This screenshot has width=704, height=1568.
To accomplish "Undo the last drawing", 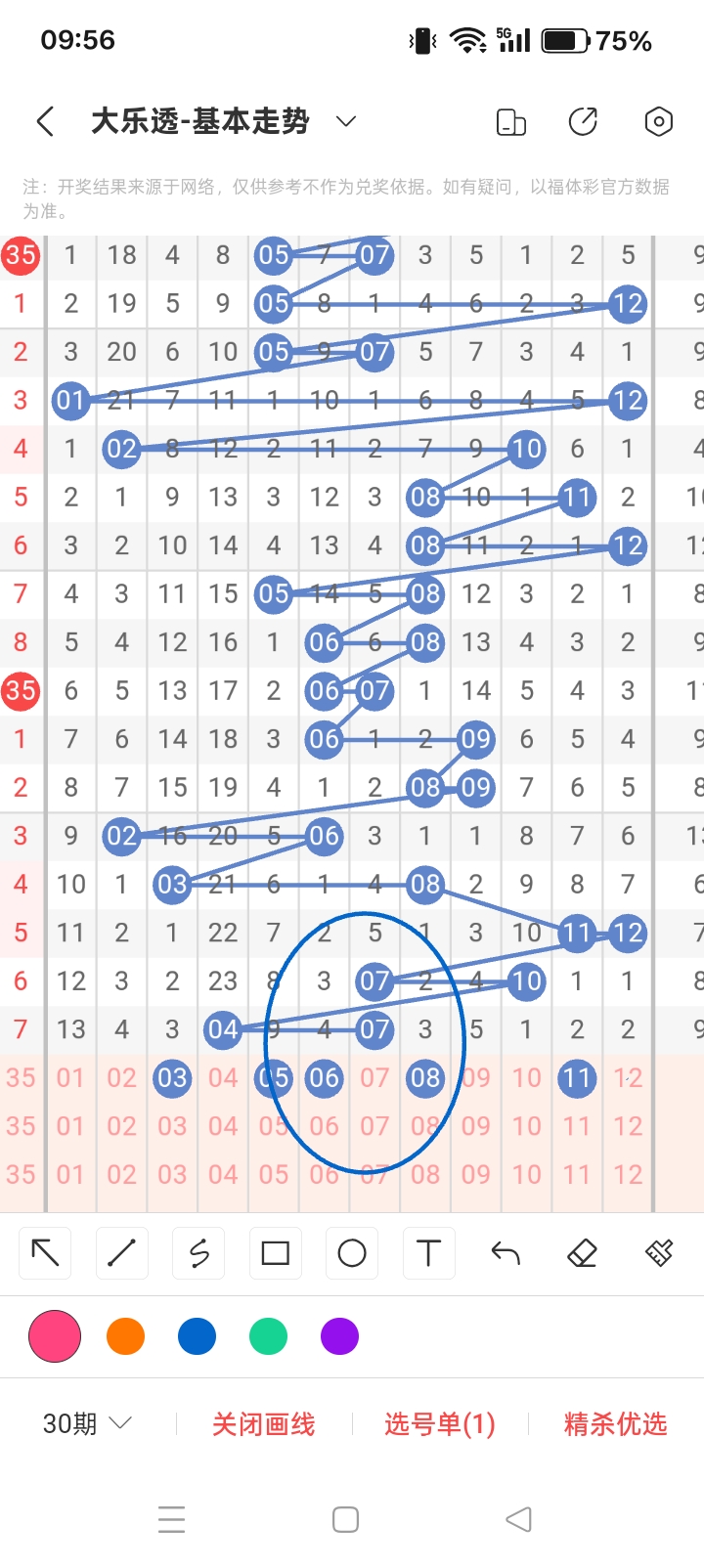I will (x=506, y=1253).
